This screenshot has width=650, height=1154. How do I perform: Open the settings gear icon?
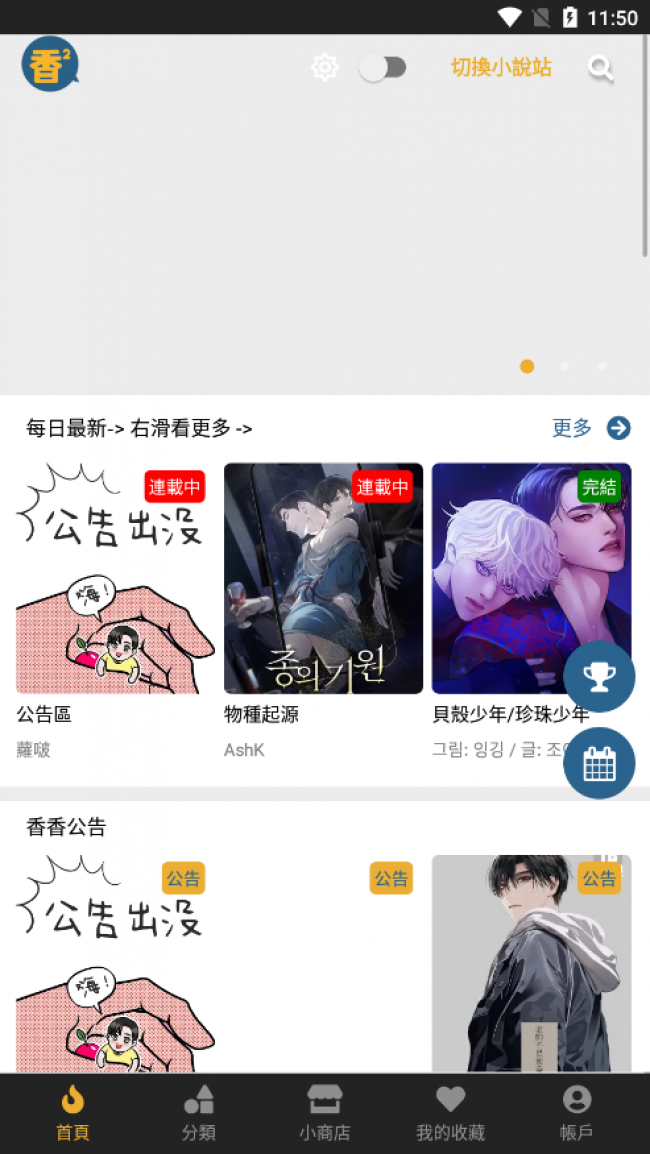pyautogui.click(x=325, y=68)
